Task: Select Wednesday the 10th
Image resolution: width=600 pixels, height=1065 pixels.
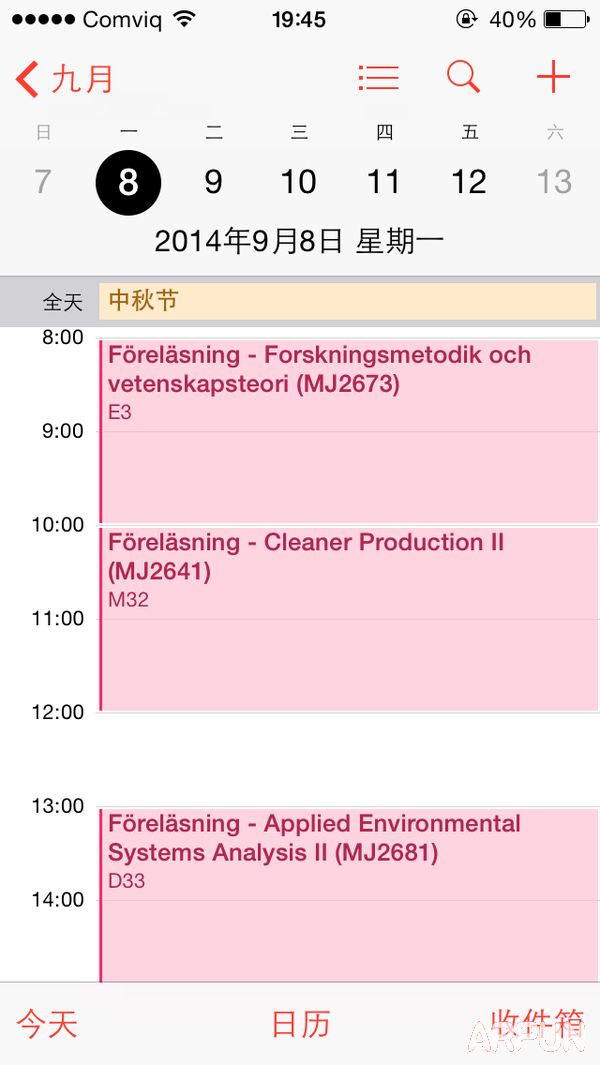Action: [298, 182]
